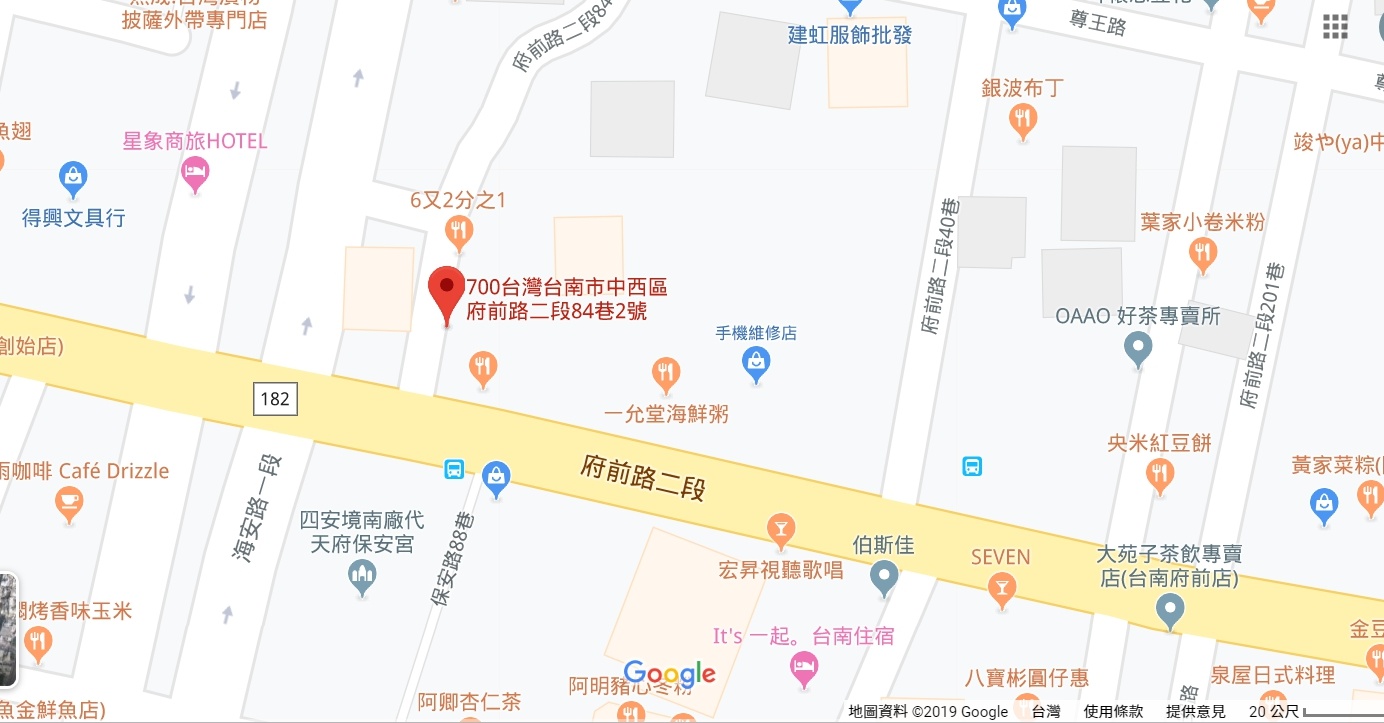Open the 提供意見 feedback link
Viewport: 1384px width, 723px height.
1195,712
